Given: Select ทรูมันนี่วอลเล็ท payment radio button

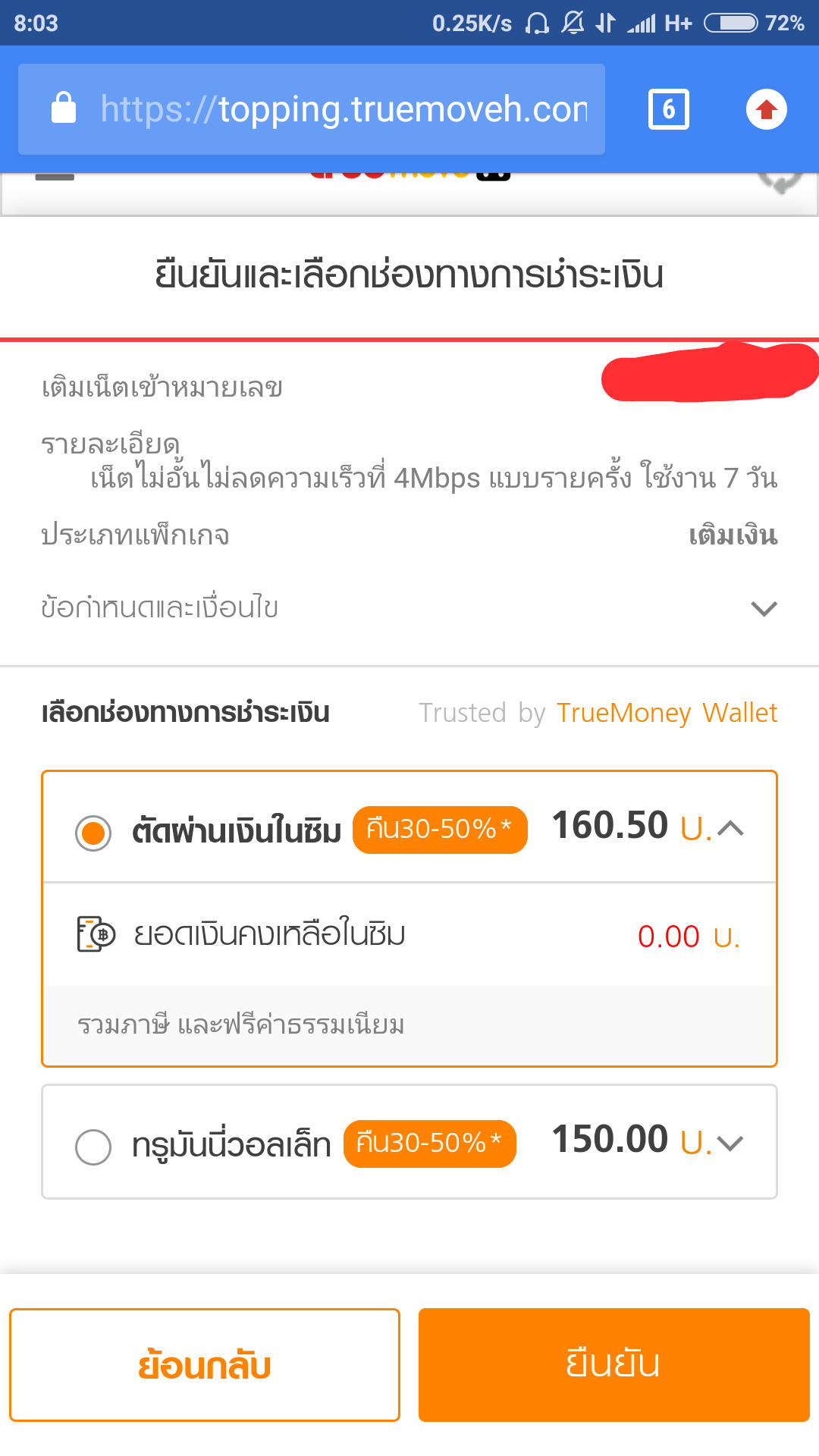Looking at the screenshot, I should point(93,1146).
